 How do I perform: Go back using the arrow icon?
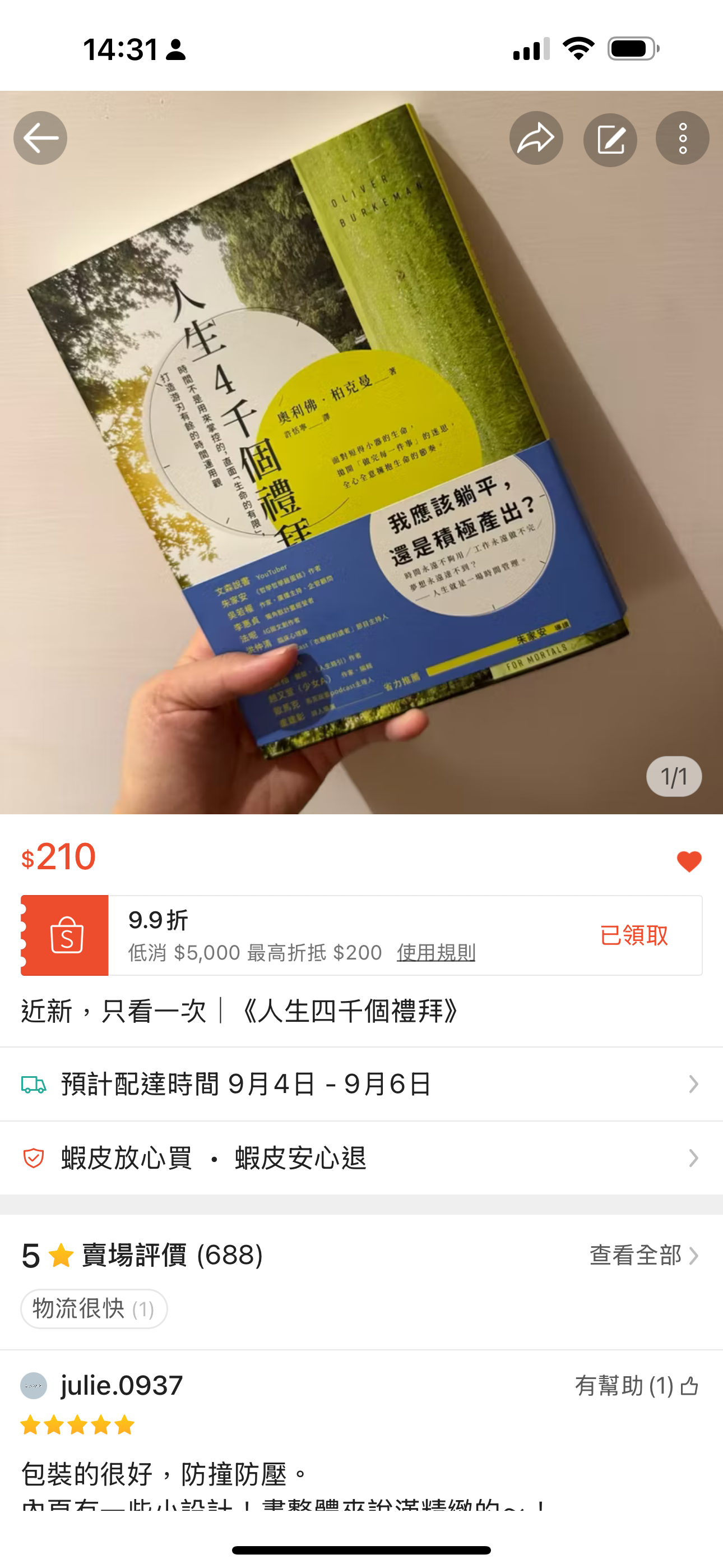tap(40, 138)
